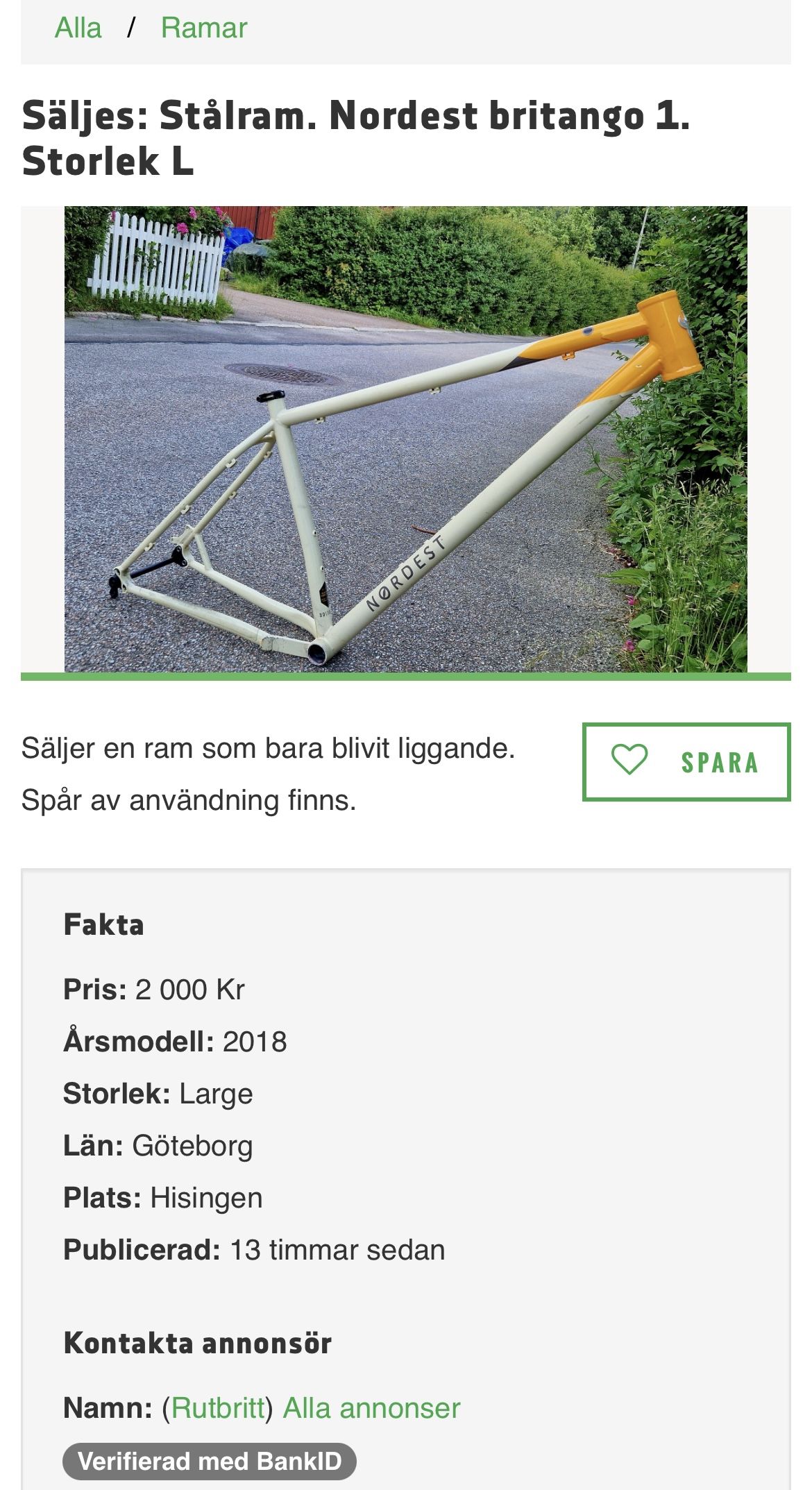812x1490 pixels.
Task: Show all ads via Alla annonser
Action: pos(371,1407)
